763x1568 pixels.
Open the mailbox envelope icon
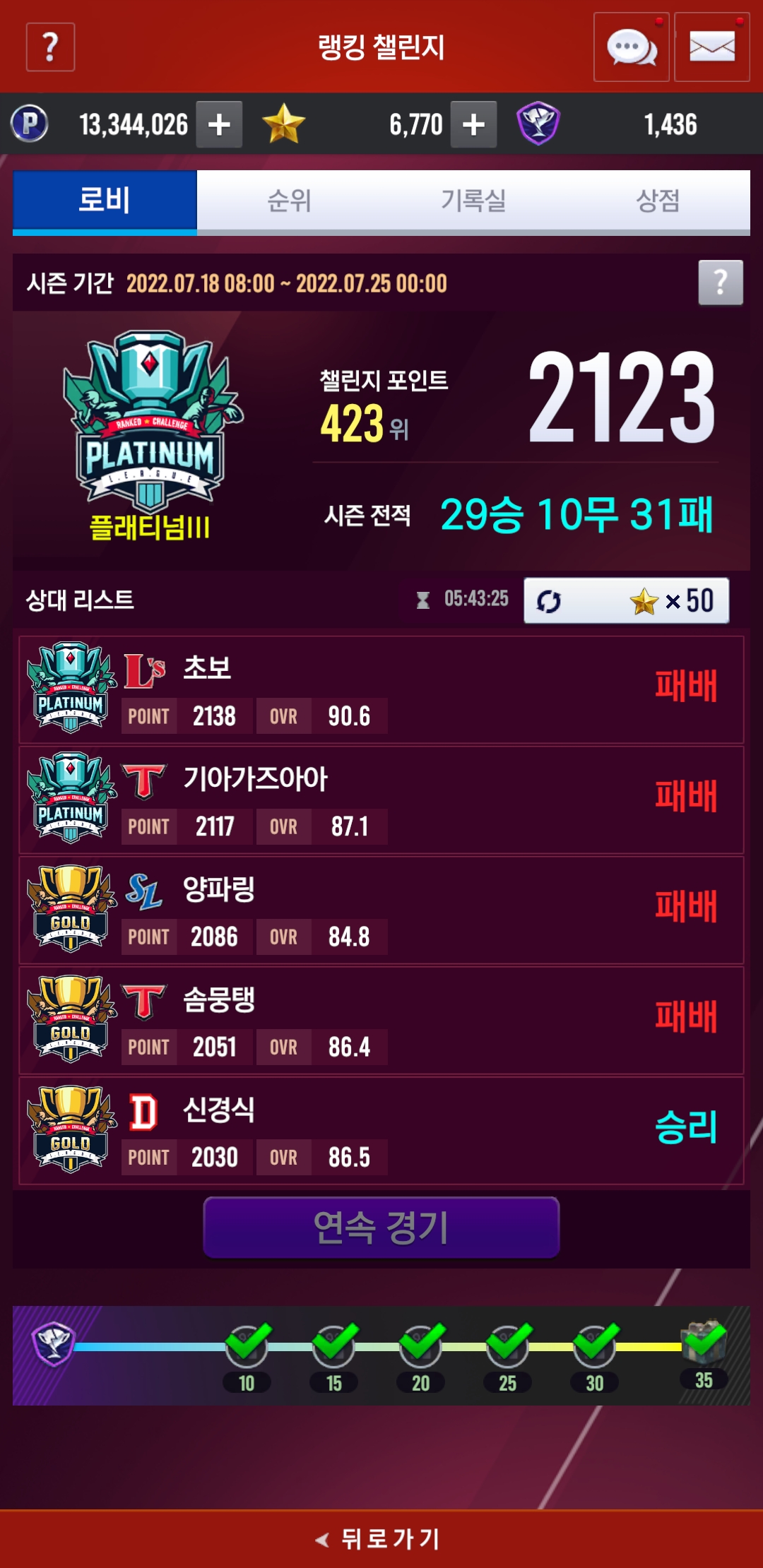click(711, 47)
